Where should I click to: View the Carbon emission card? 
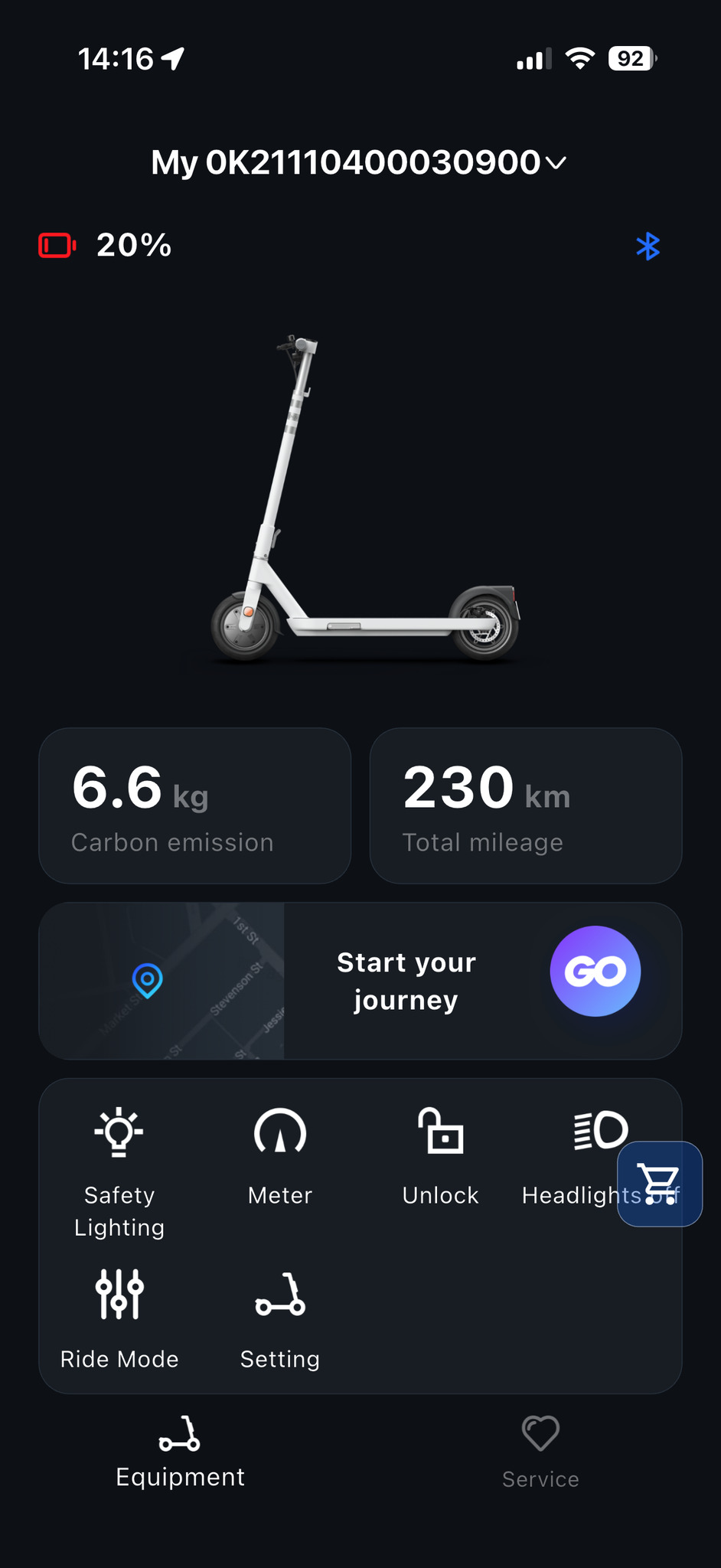pos(195,805)
